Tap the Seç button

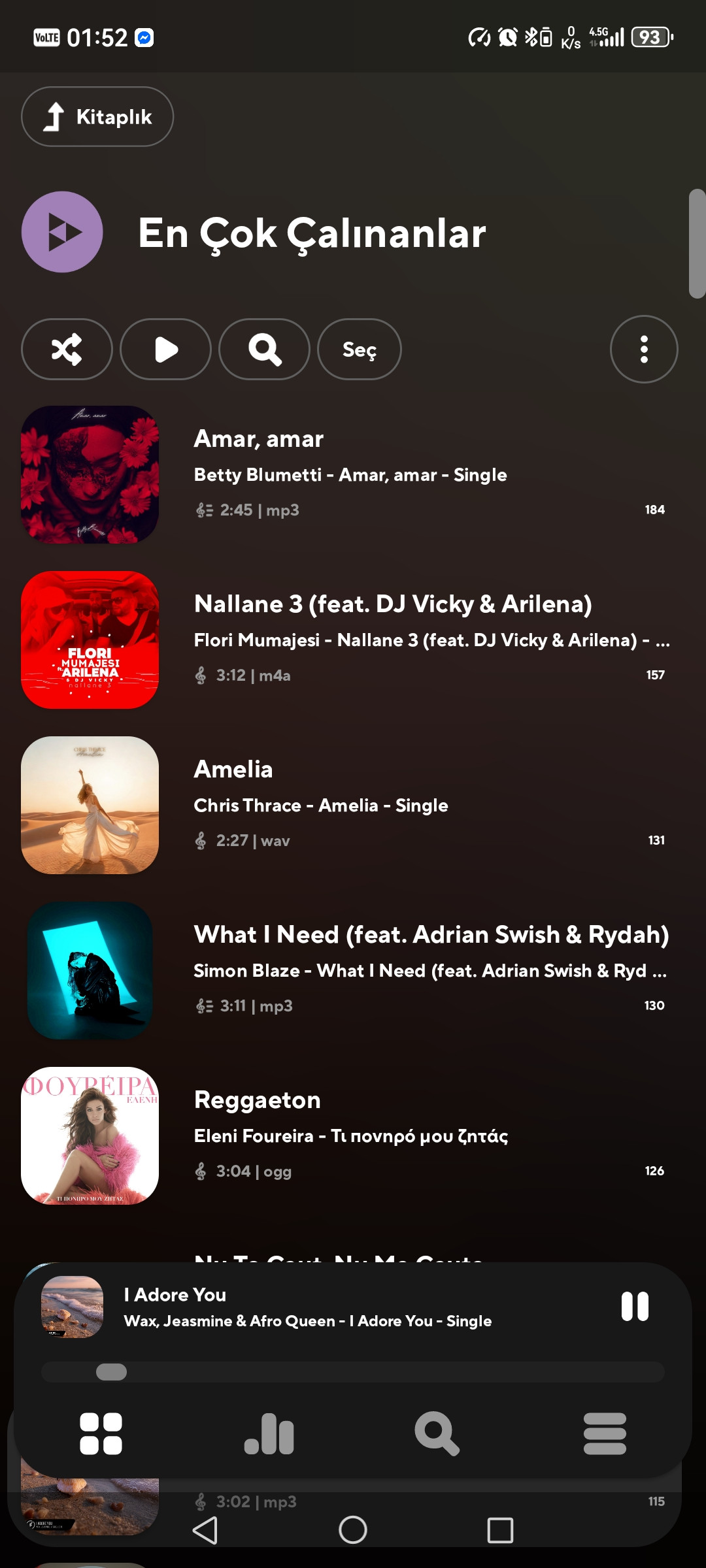tap(360, 349)
